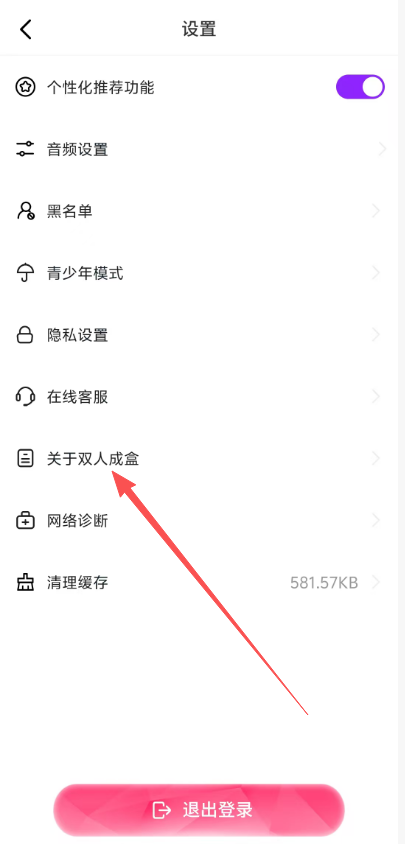This screenshot has height=844, width=405.
Task: Toggle the 个性化推荐功能 switch
Action: coord(360,87)
